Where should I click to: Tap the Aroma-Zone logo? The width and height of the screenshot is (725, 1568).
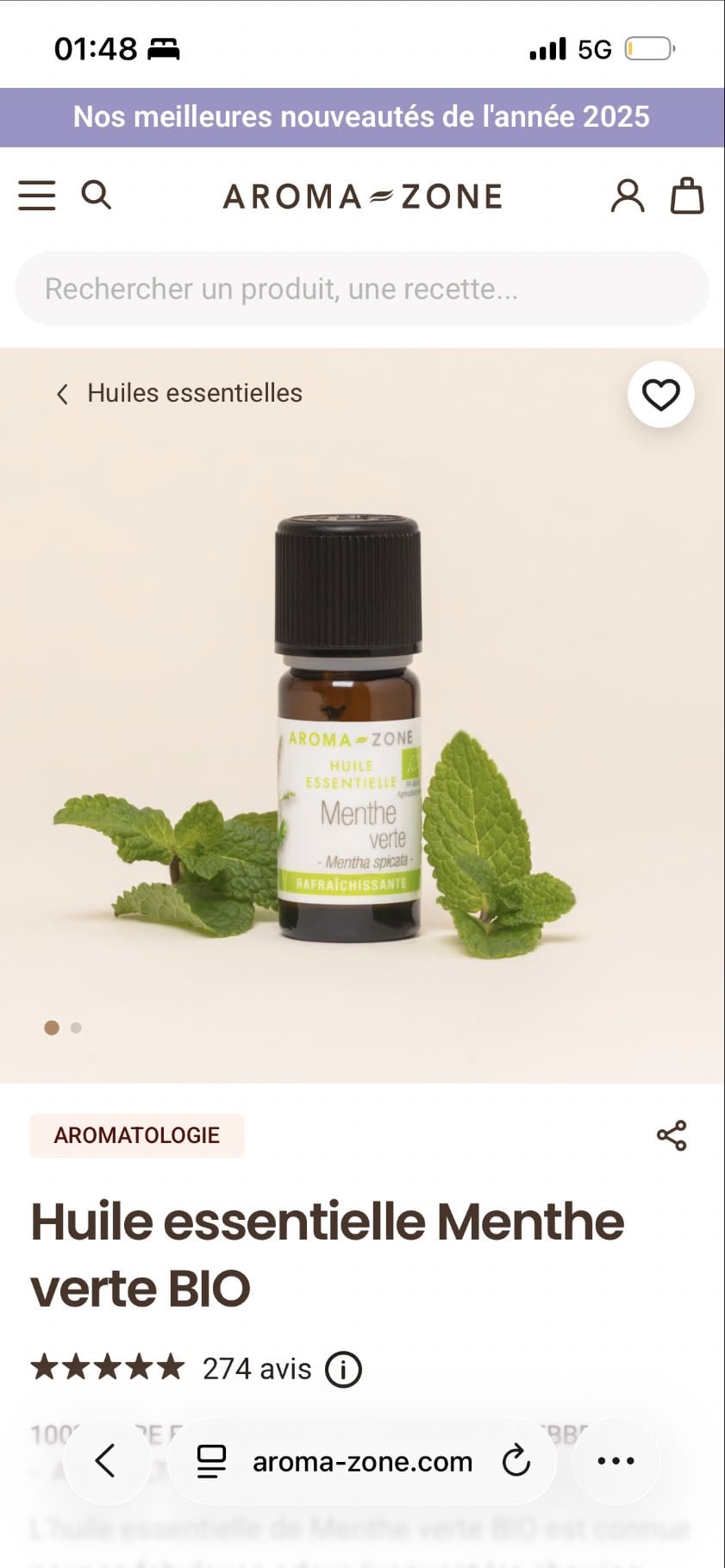point(362,197)
